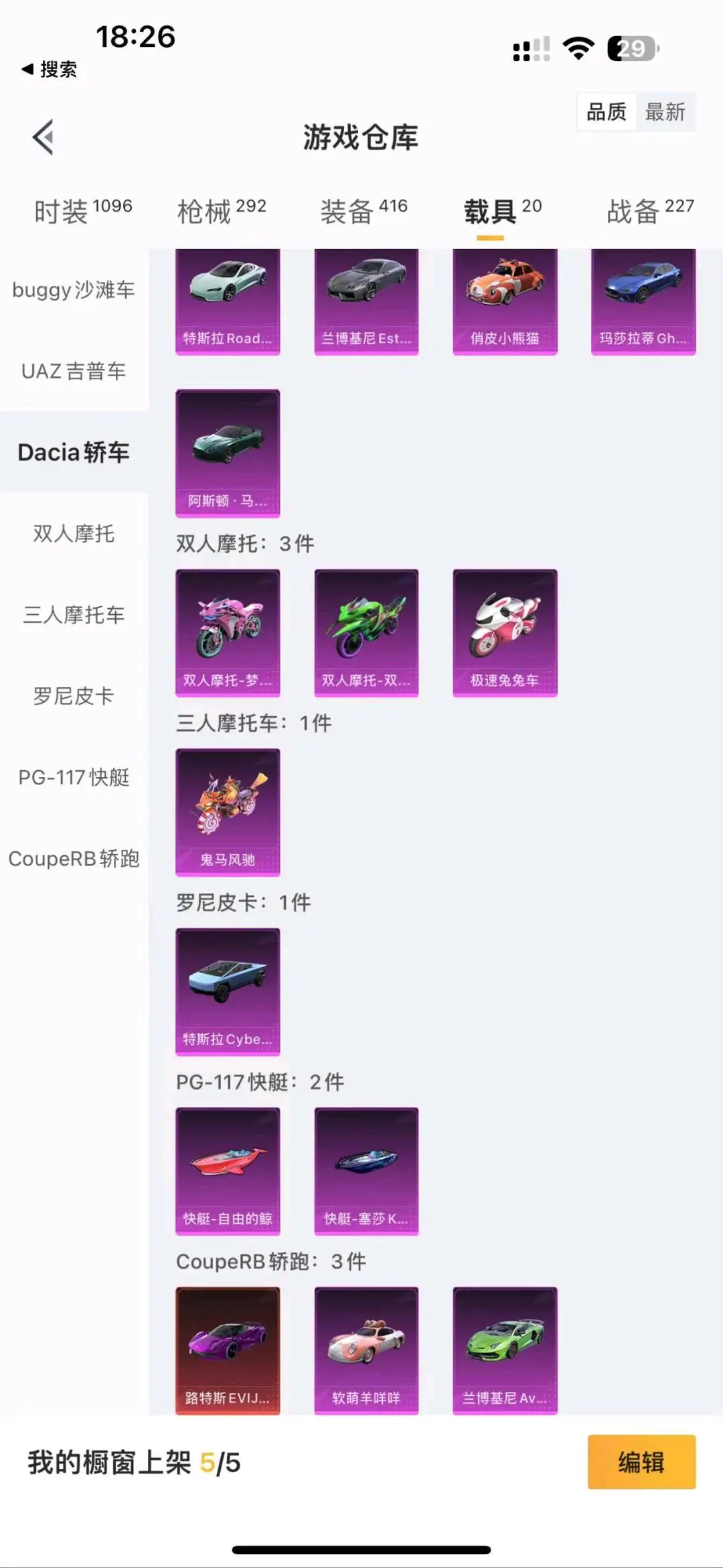Switch to the 枪械 tab
723x1568 pixels.
(222, 212)
